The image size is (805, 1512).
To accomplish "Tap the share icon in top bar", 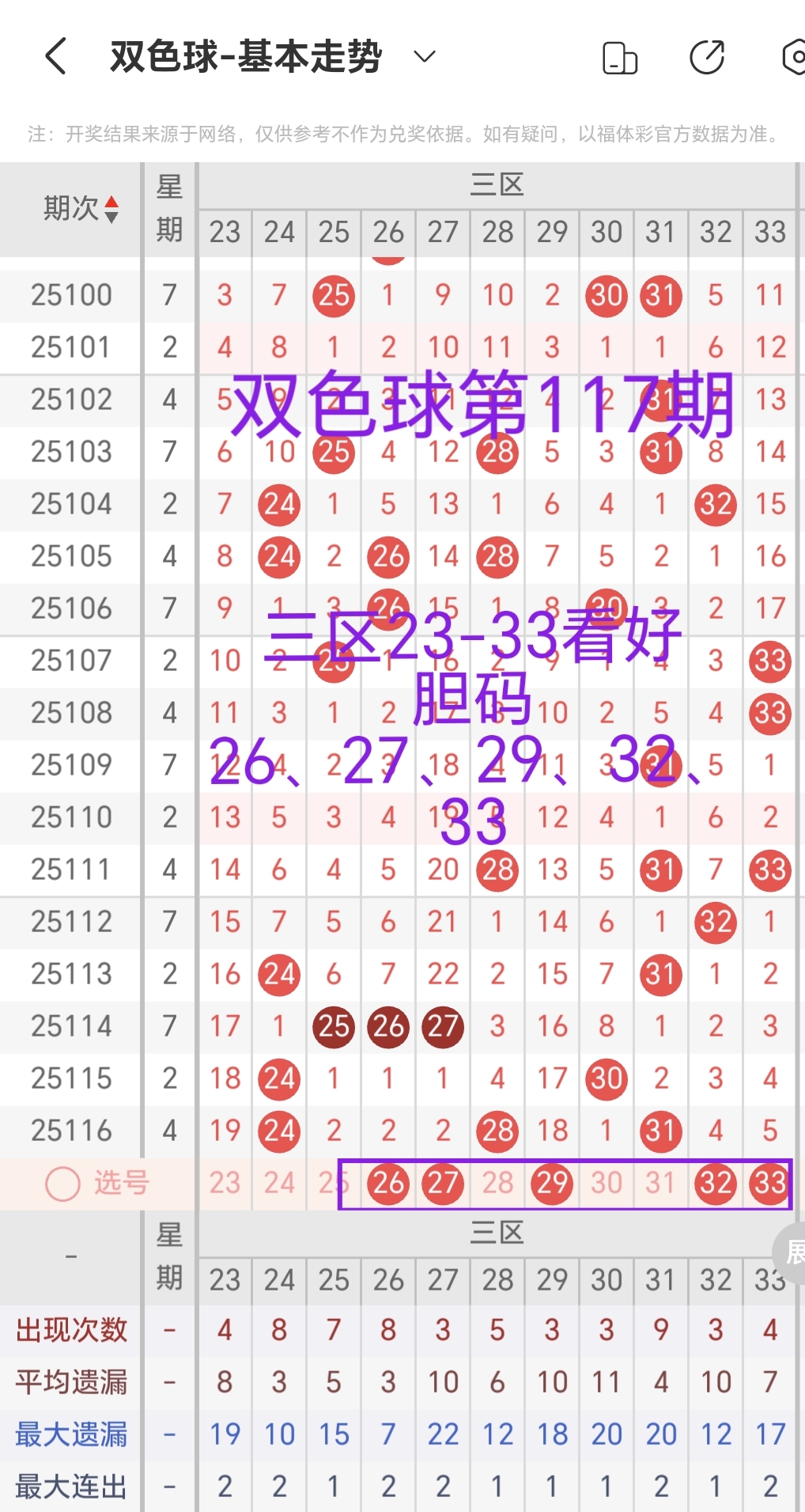I will coord(707,56).
